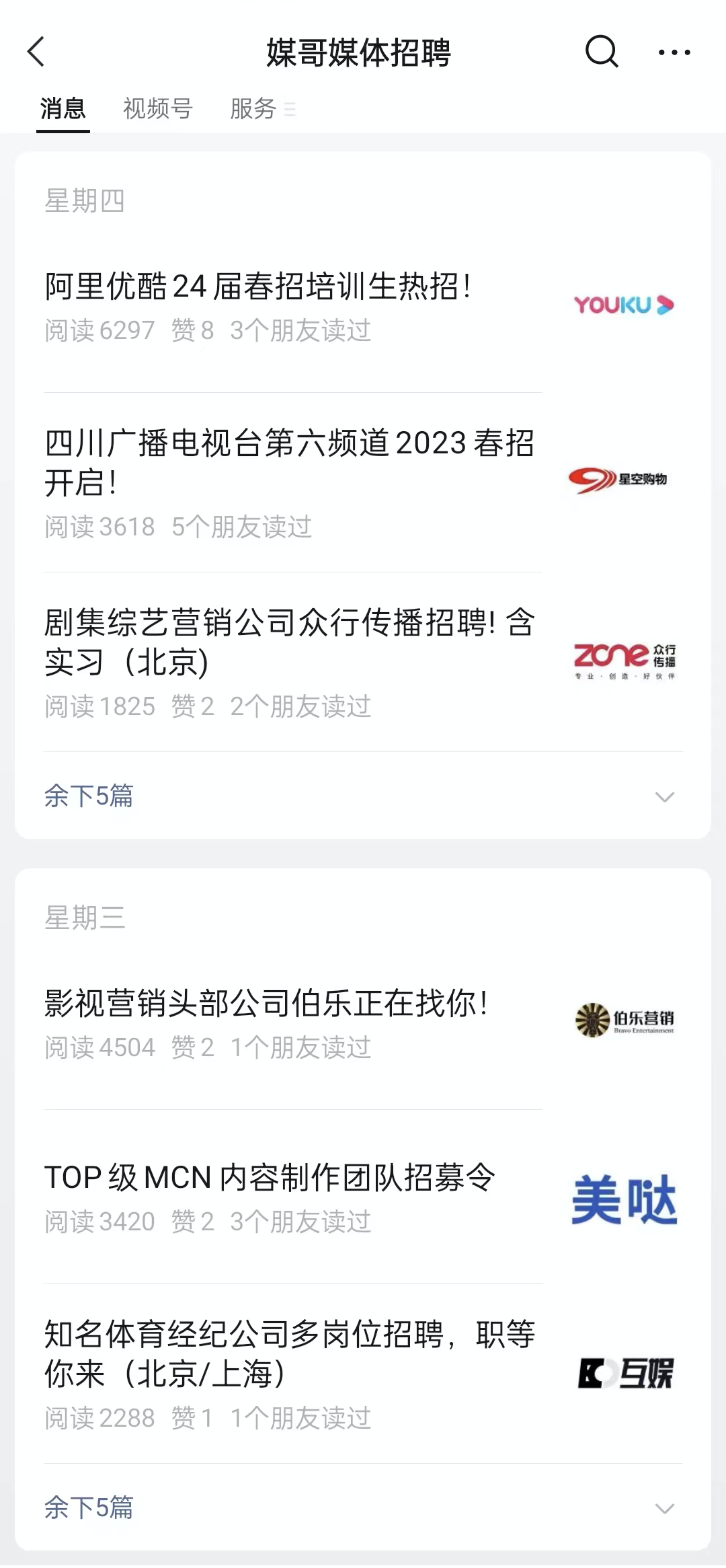Open the search icon in the top bar
This screenshot has height=1568, width=726.
[600, 52]
